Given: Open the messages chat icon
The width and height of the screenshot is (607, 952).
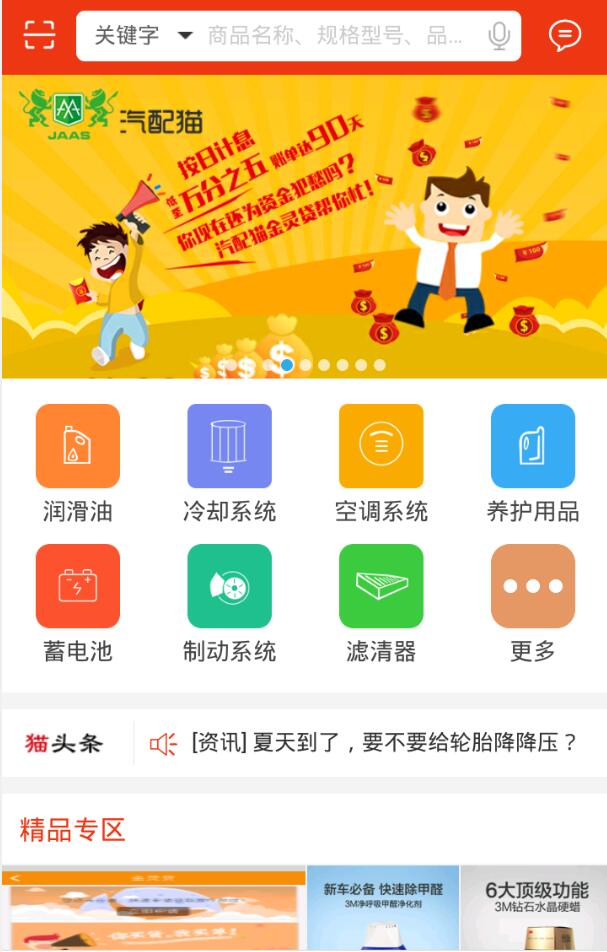Looking at the screenshot, I should [x=565, y=37].
